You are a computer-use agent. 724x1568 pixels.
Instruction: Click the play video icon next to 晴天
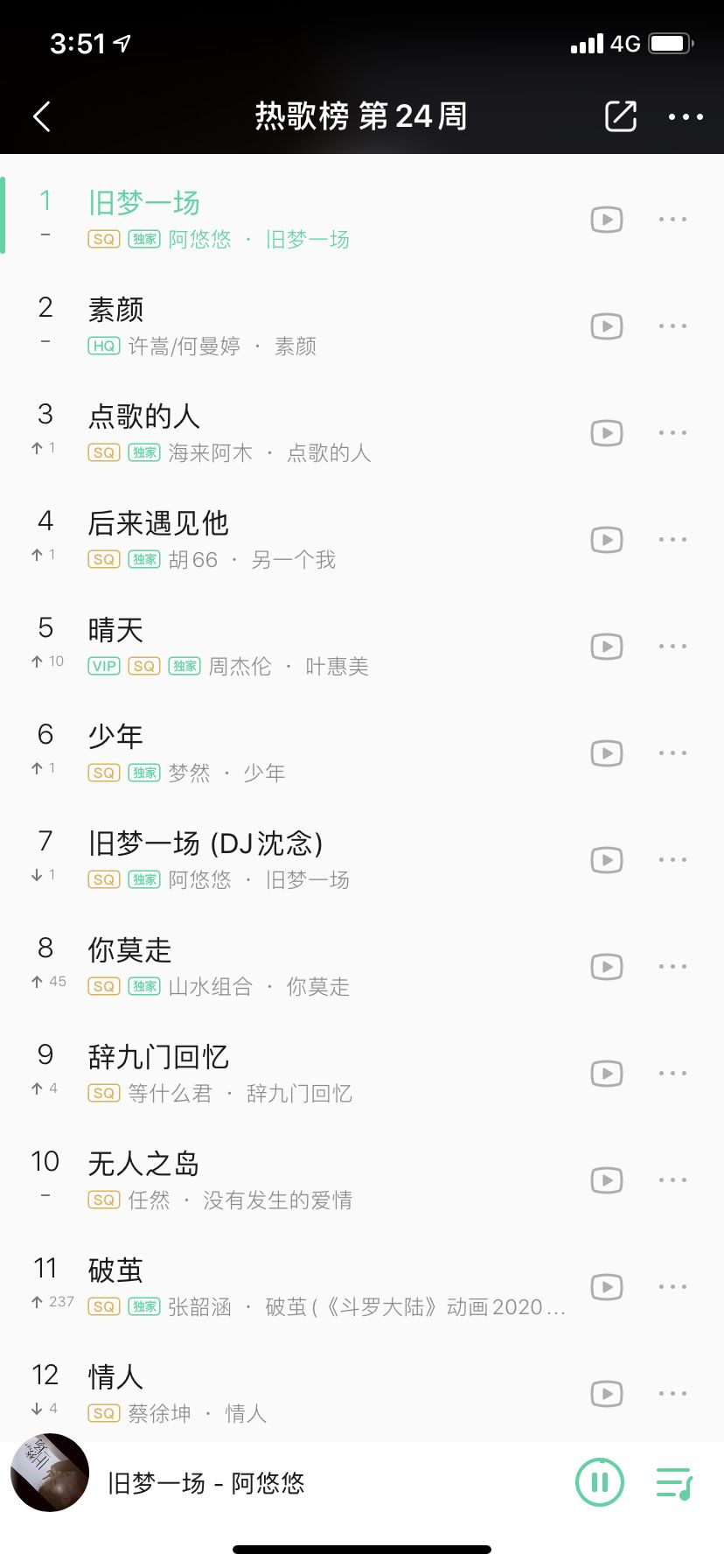tap(605, 647)
